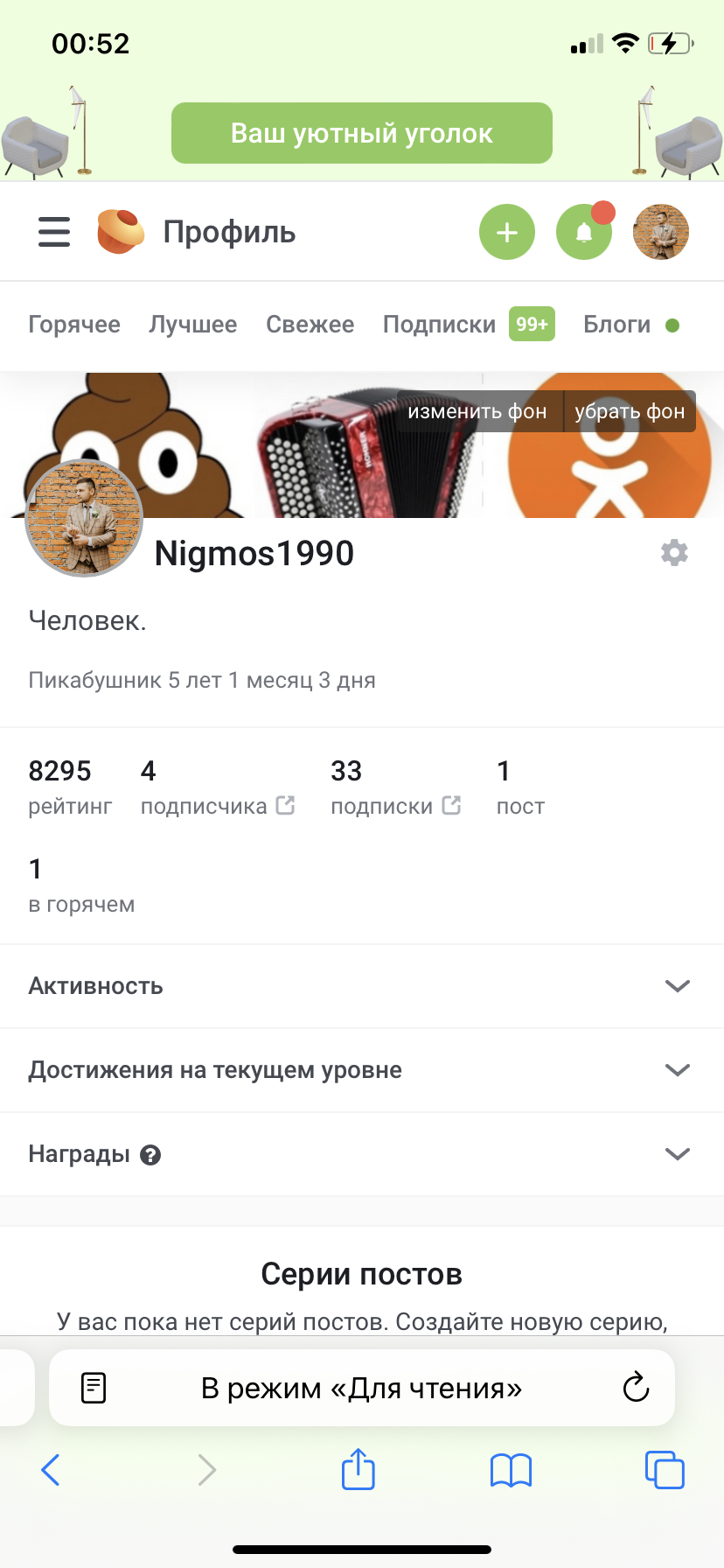Tap the help icon next to Награды
This screenshot has height=1568, width=724.
coord(150,1155)
